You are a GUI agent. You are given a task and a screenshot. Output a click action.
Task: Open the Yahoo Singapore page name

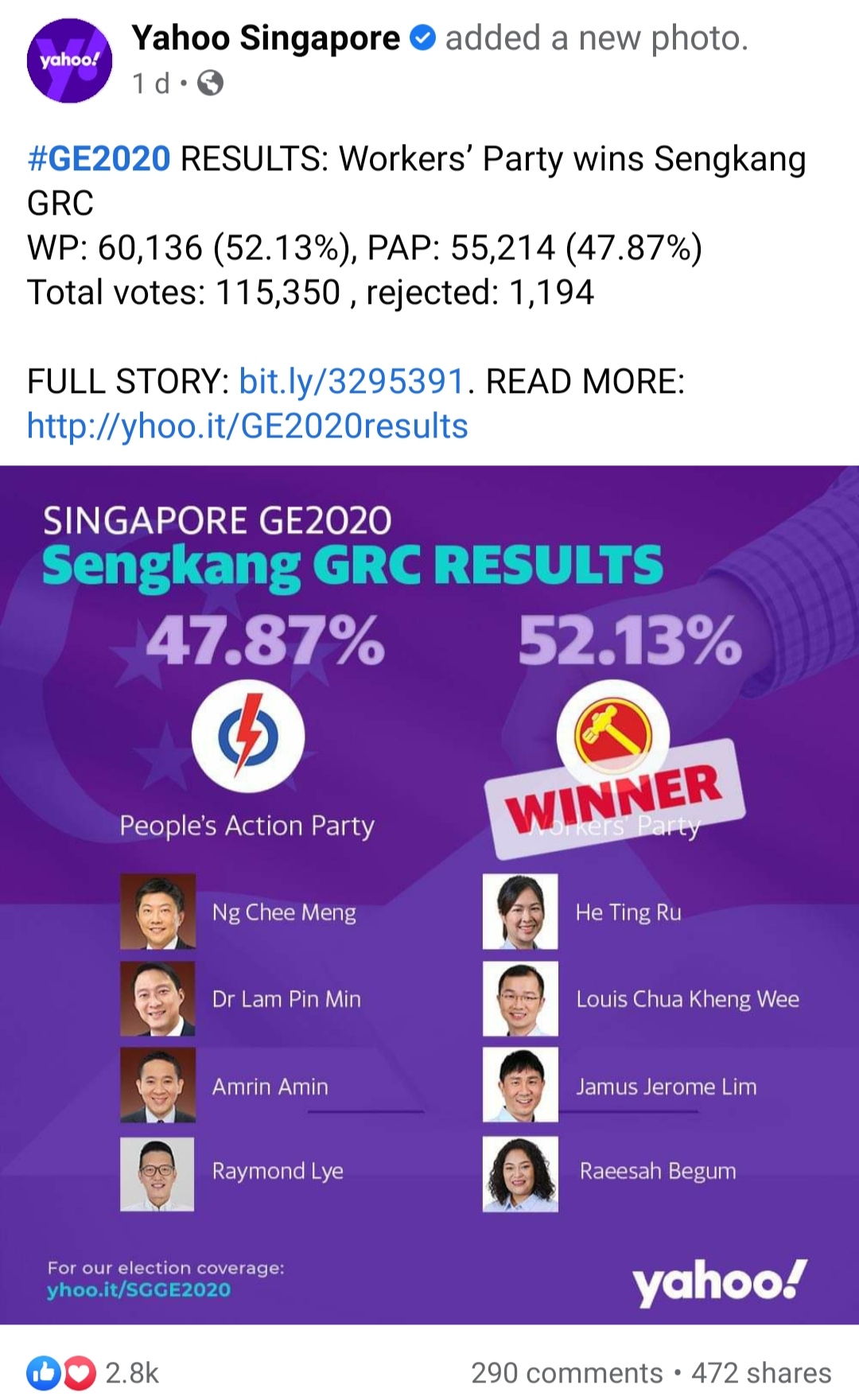point(266,38)
